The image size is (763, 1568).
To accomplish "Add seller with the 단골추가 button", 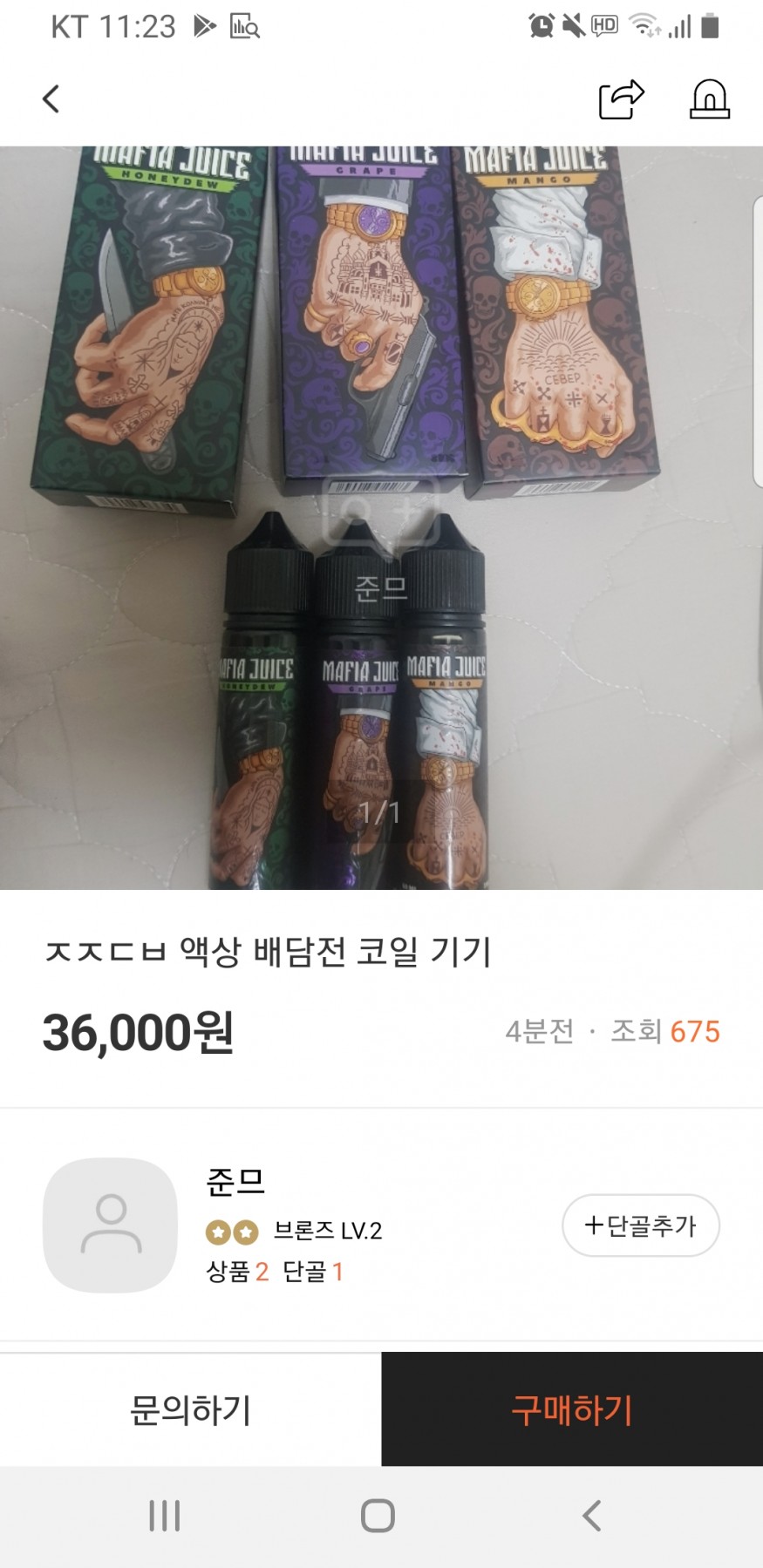I will pyautogui.click(x=640, y=1225).
